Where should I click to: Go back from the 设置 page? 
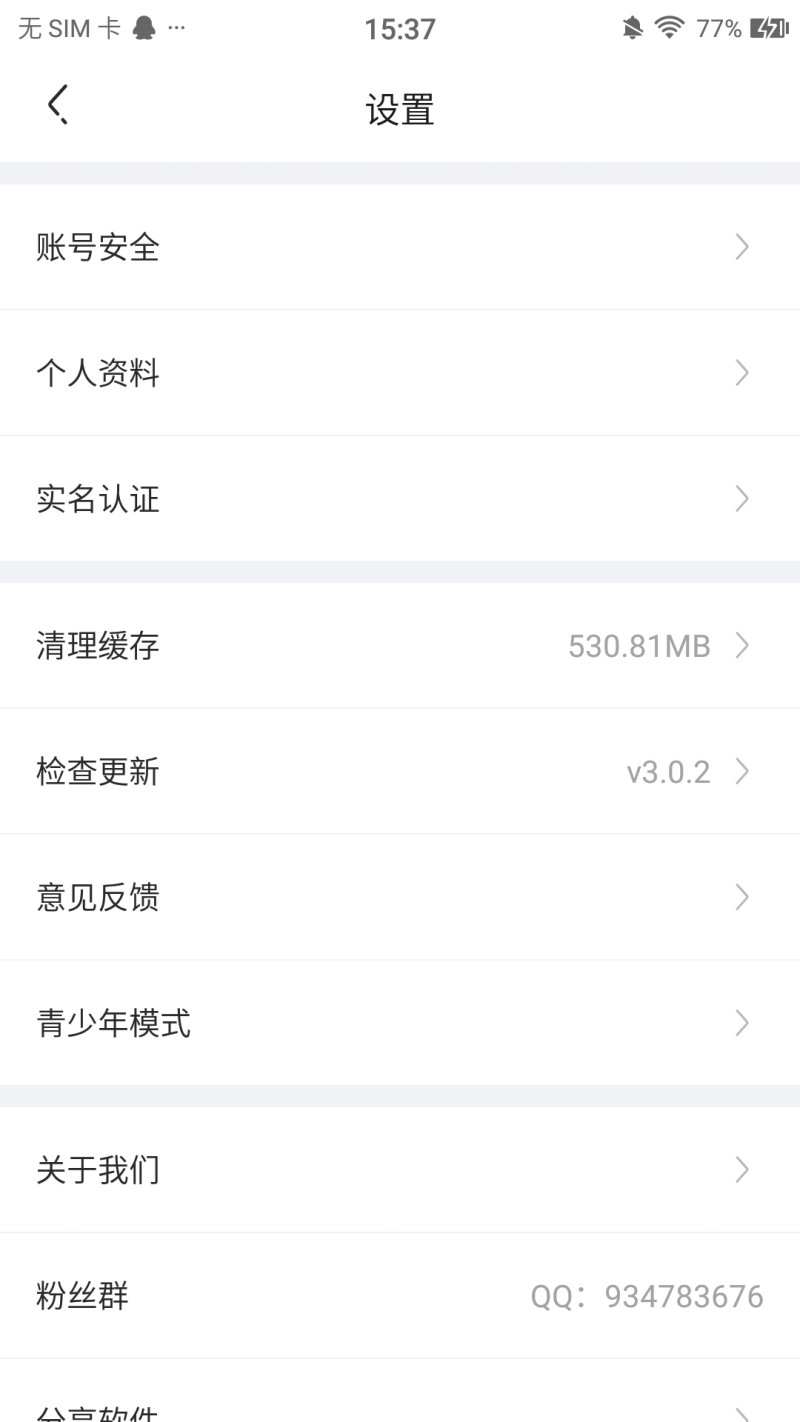pyautogui.click(x=58, y=106)
